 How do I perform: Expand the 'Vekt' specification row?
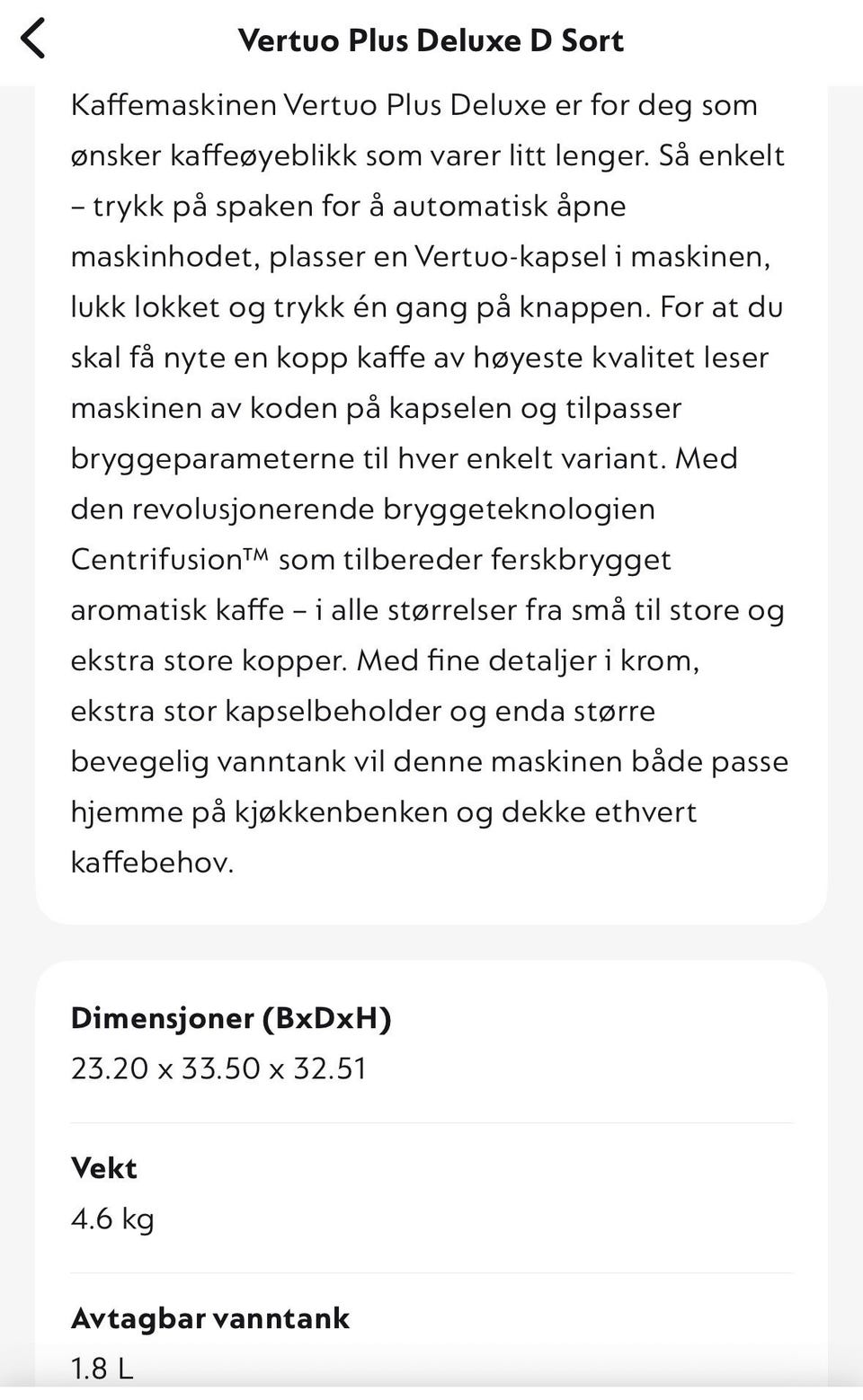(103, 1168)
